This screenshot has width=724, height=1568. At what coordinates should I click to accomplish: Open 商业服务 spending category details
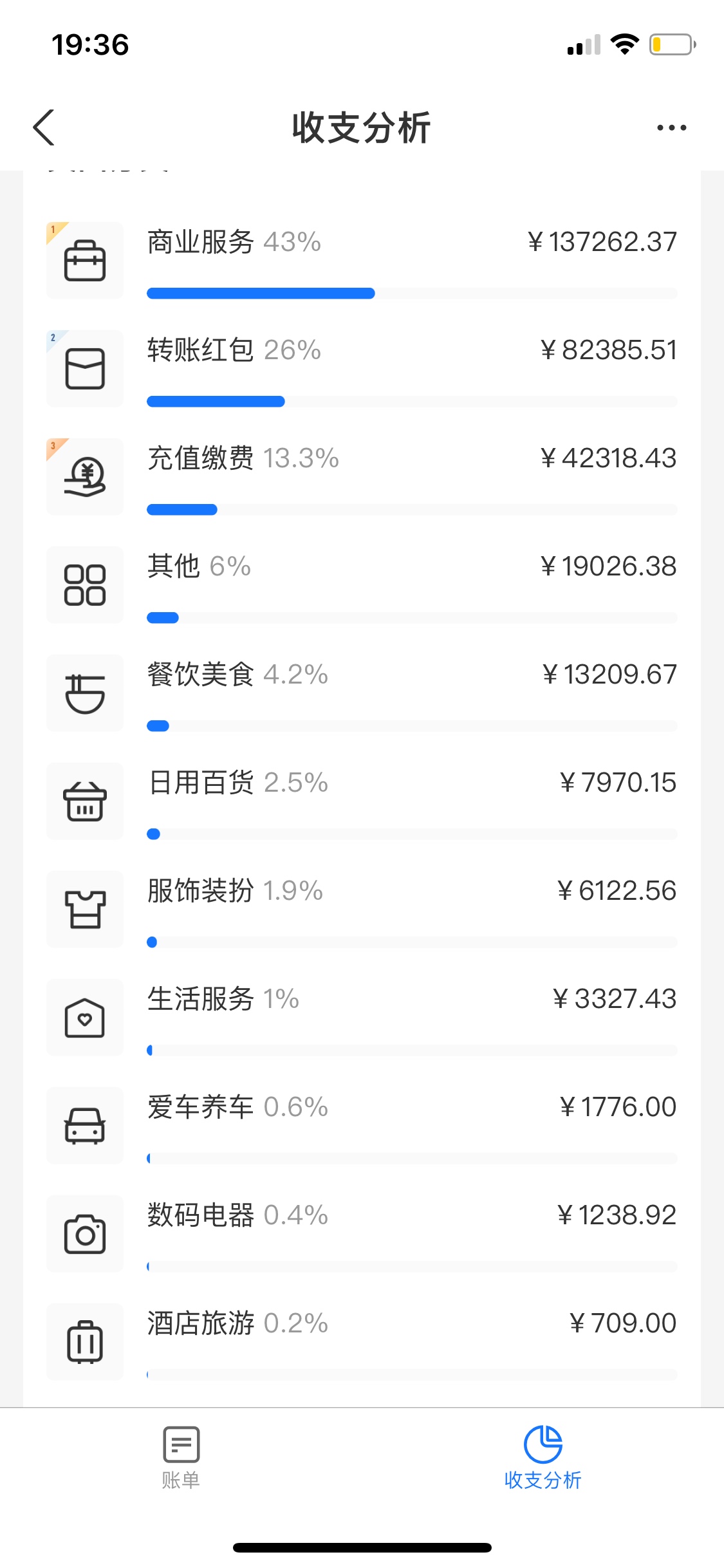tap(362, 261)
